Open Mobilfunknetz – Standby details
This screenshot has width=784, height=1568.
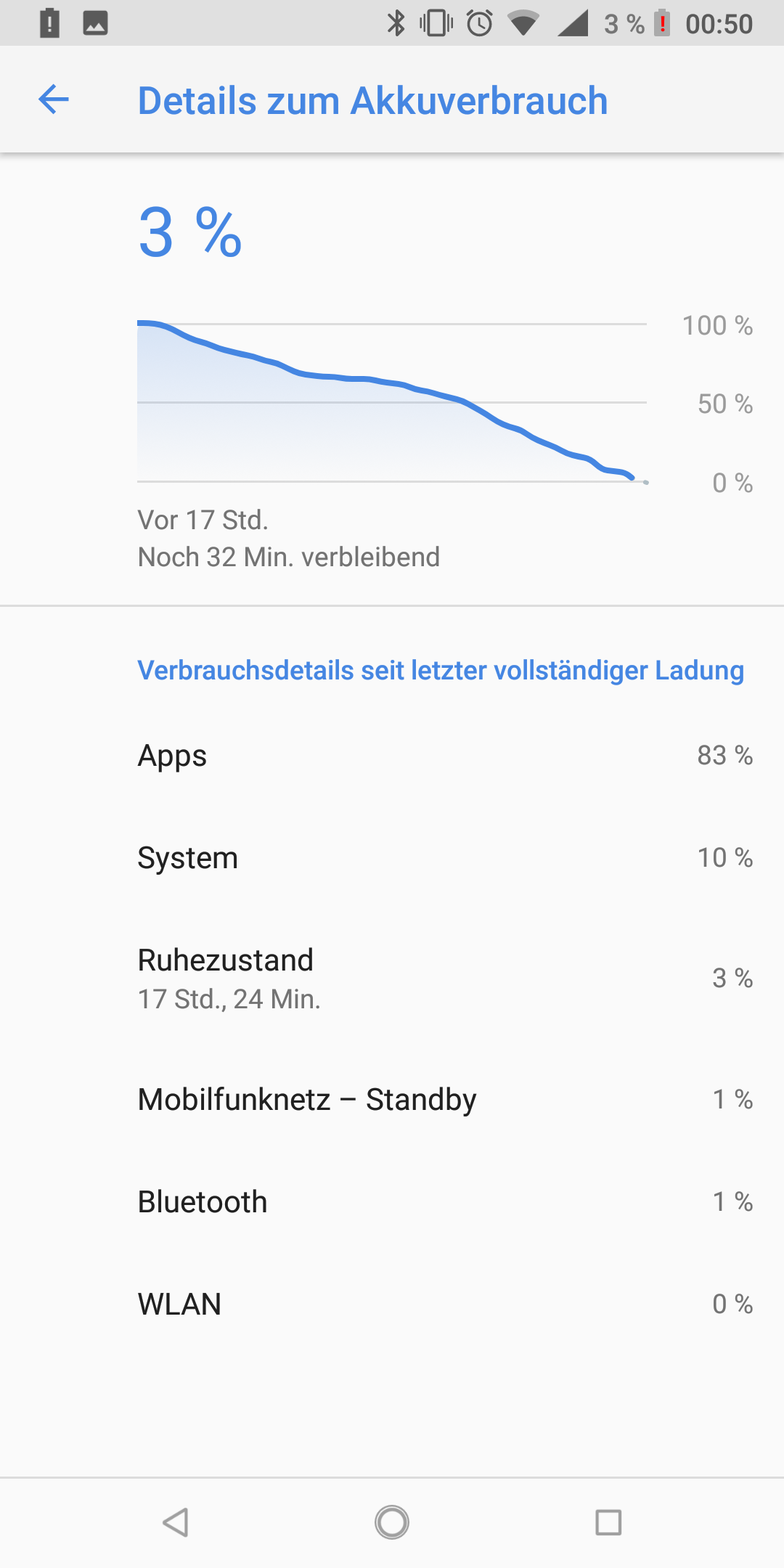[392, 1099]
